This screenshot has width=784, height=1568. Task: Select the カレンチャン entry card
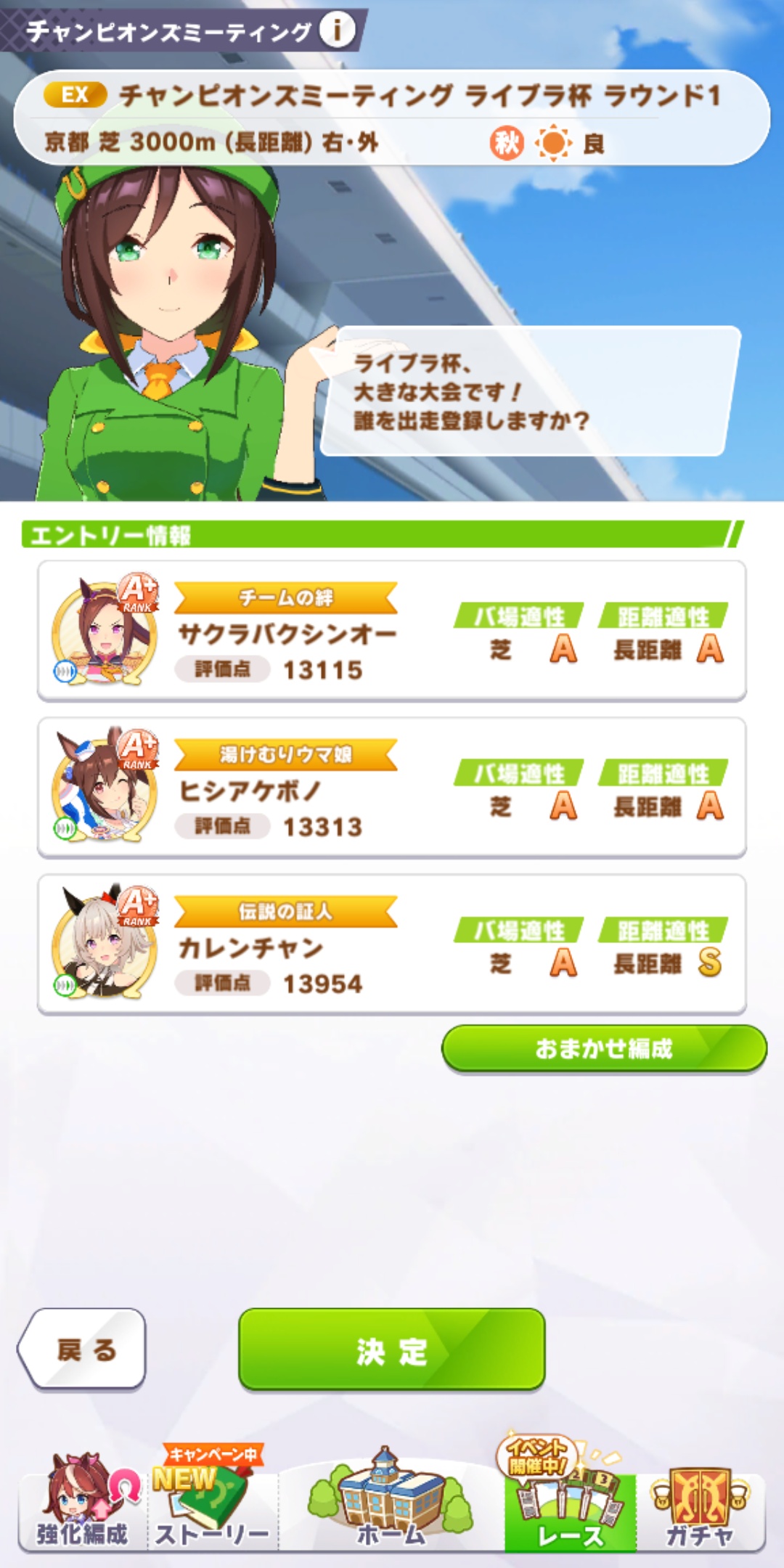[x=391, y=944]
